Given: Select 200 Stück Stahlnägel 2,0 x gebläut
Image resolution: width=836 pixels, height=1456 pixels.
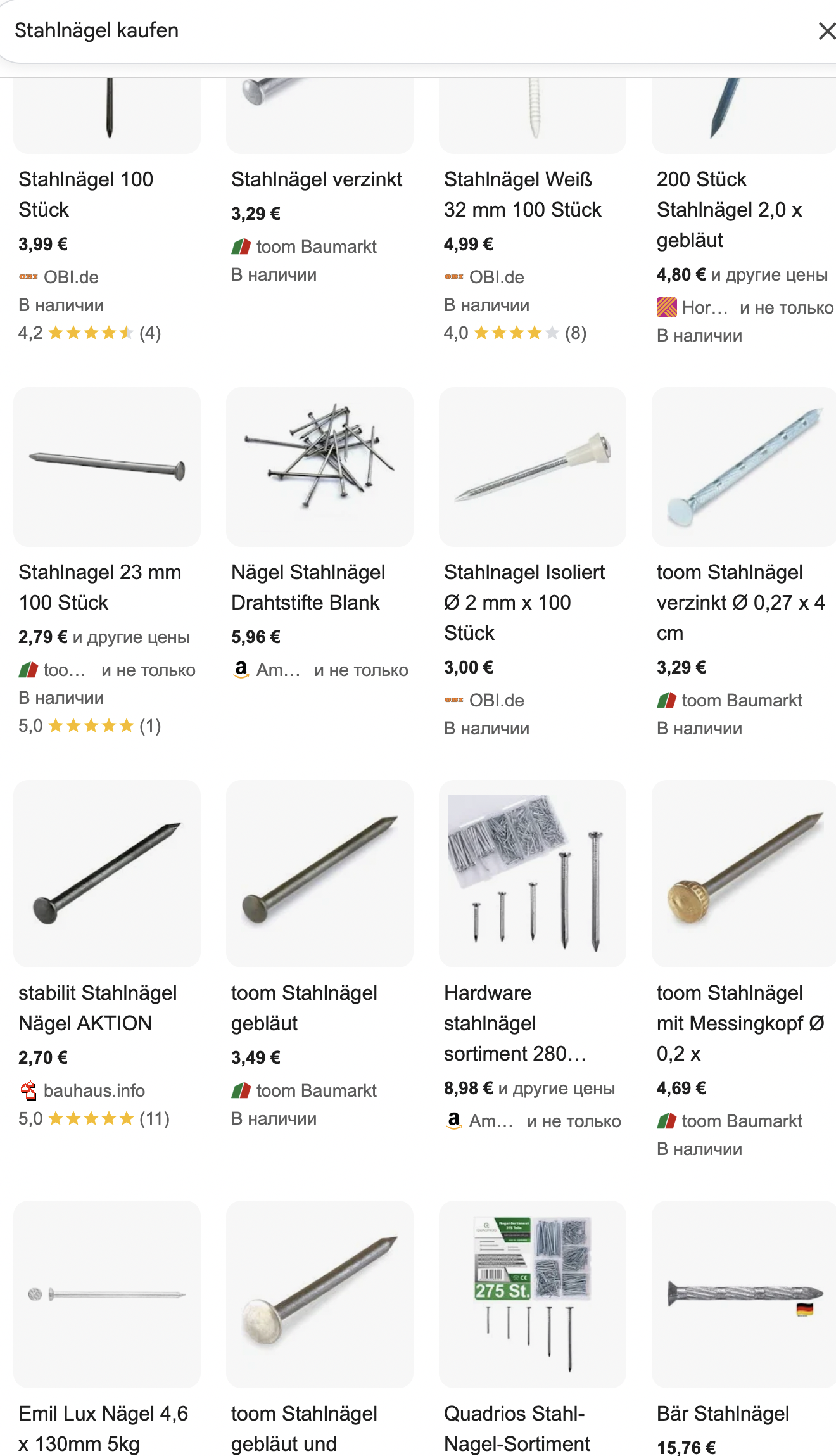Looking at the screenshot, I should 730,209.
